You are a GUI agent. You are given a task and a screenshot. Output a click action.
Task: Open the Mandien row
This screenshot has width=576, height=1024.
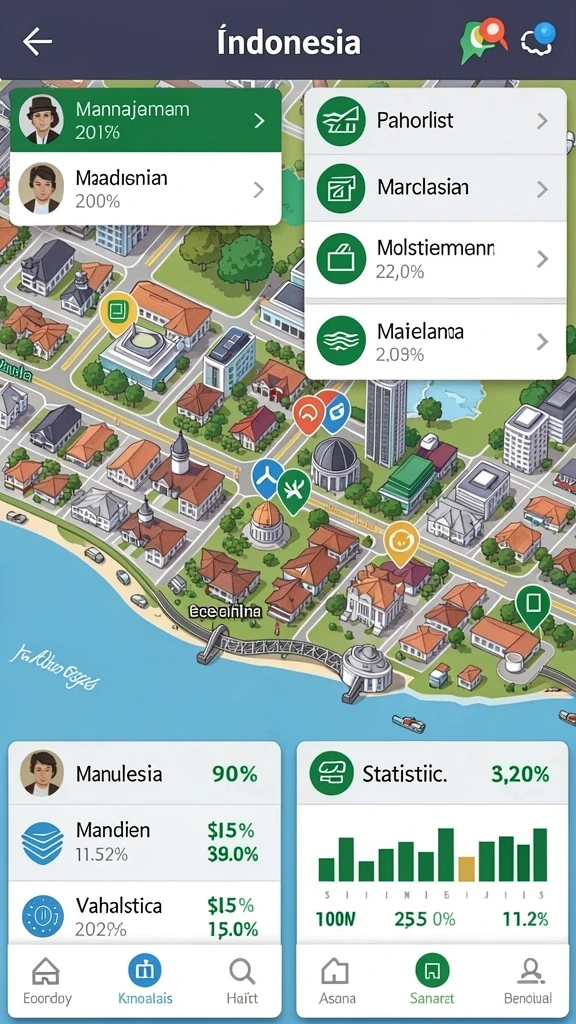144,842
